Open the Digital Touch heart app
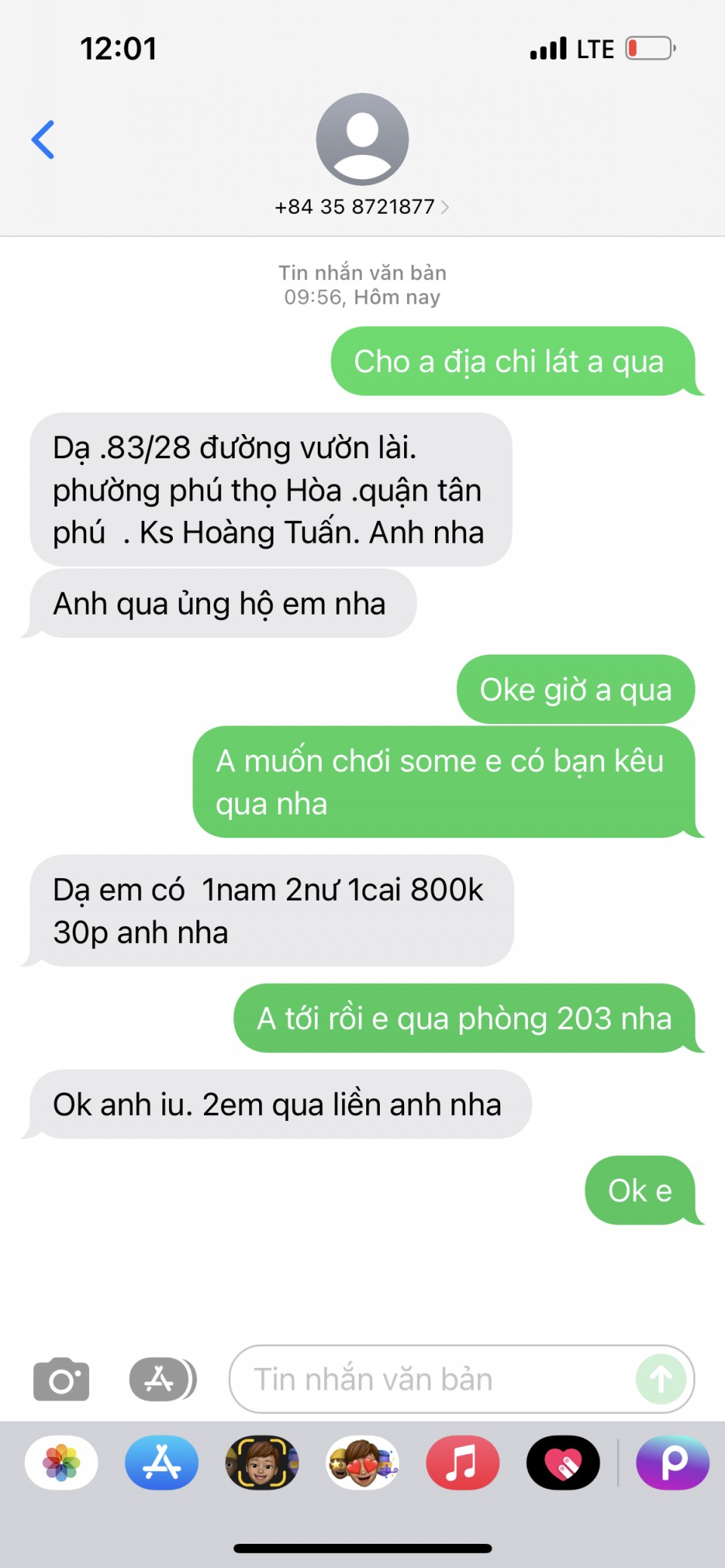725x1568 pixels. [x=563, y=1462]
